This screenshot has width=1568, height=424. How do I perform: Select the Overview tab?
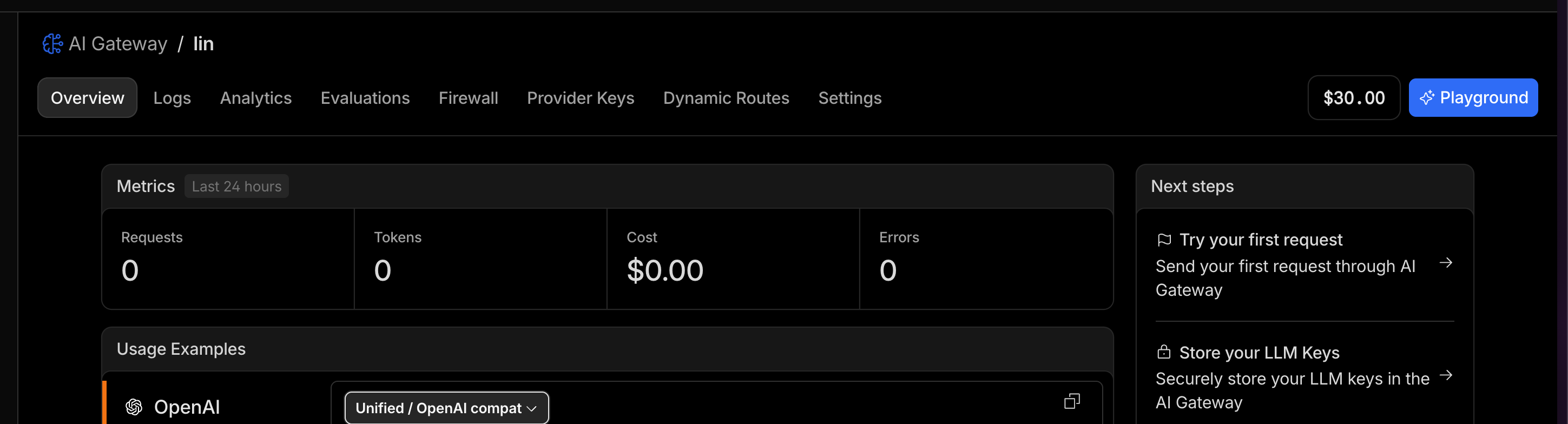coord(87,98)
